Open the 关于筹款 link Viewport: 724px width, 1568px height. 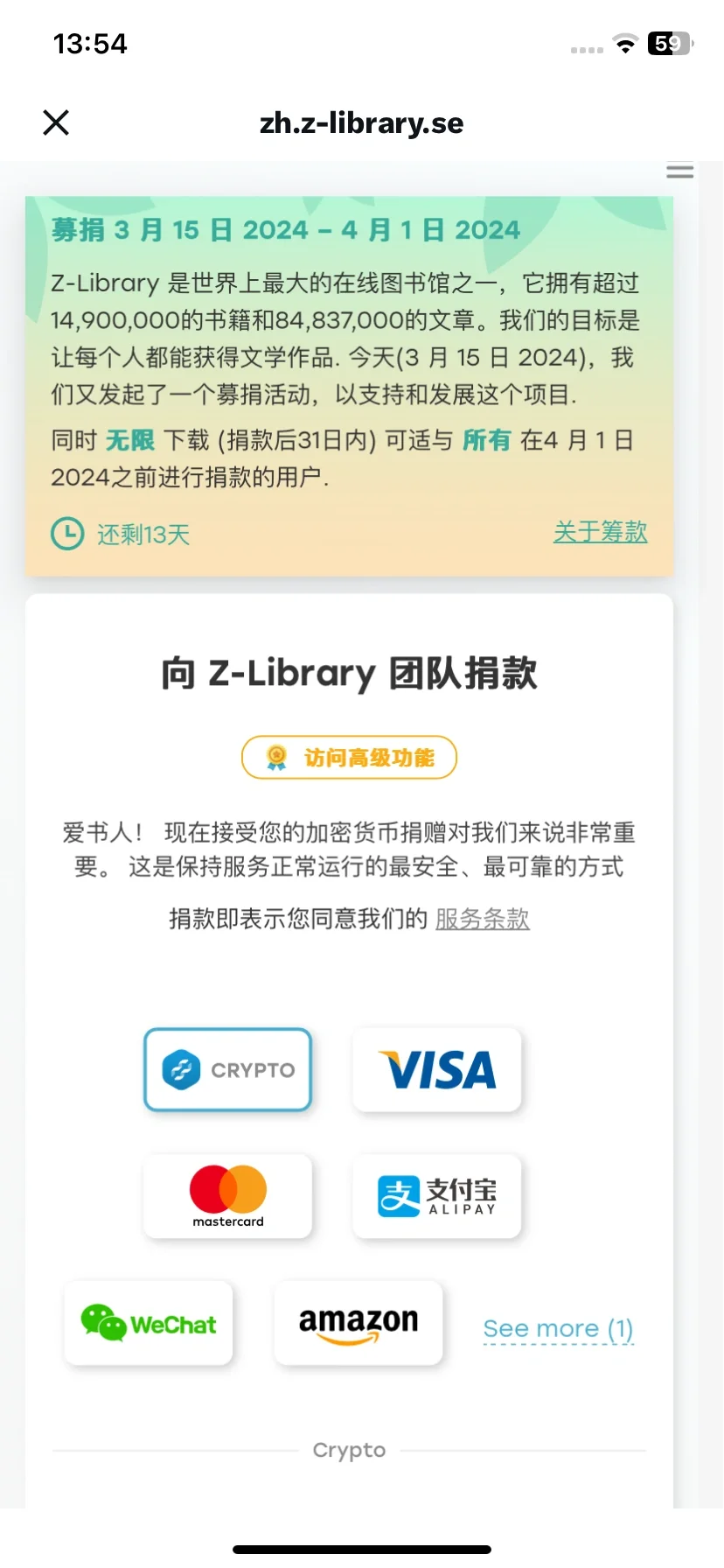tap(600, 532)
